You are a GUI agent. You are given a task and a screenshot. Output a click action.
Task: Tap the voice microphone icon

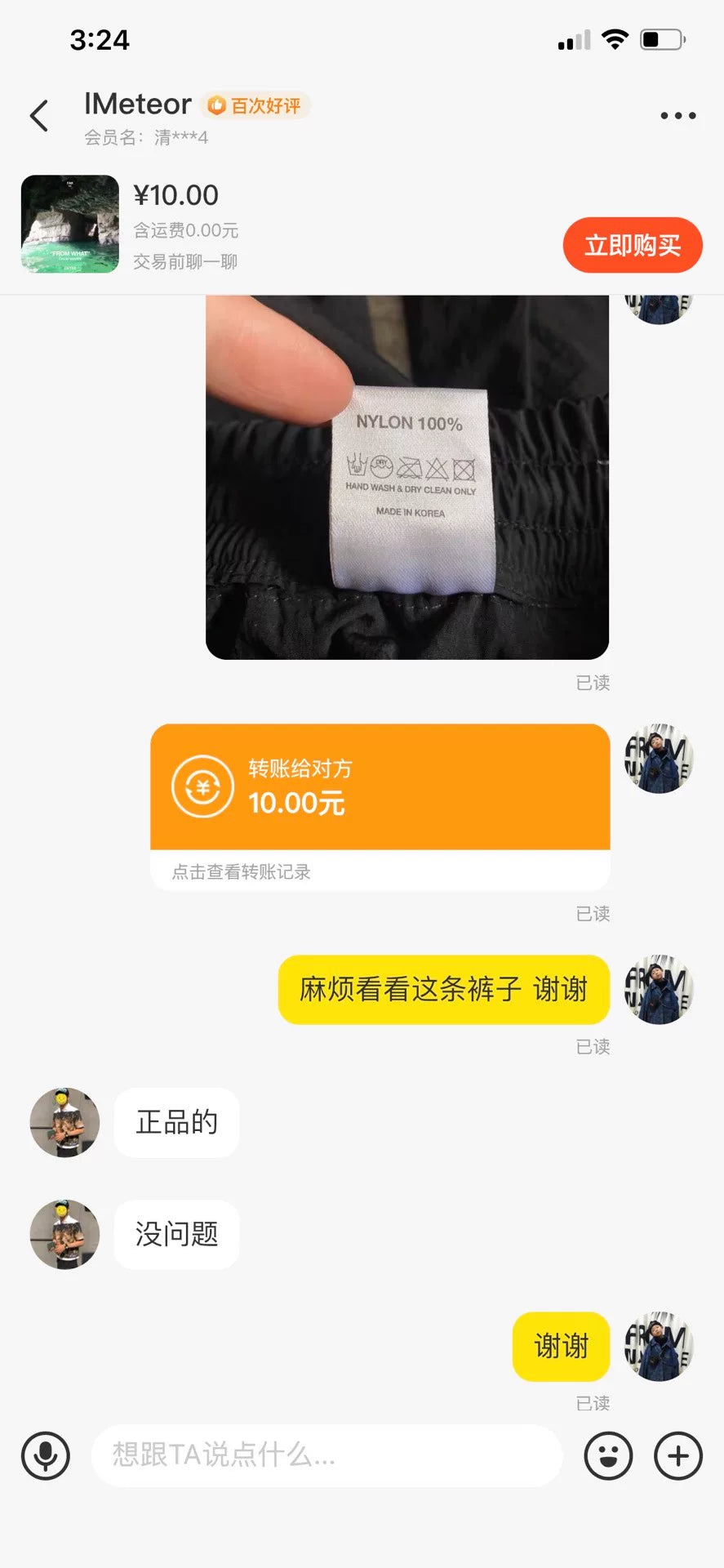[46, 1455]
